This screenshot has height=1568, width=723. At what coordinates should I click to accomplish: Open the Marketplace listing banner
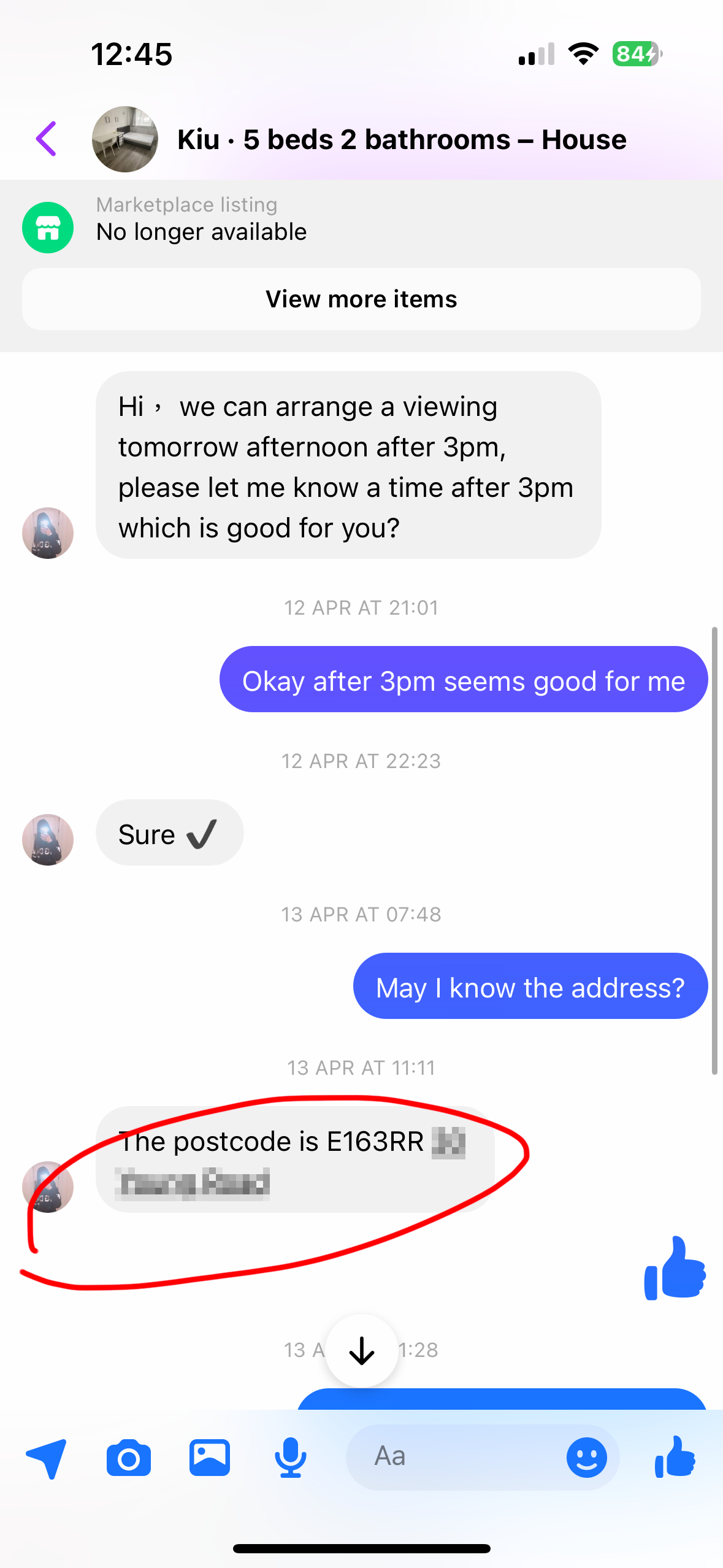pos(201,220)
